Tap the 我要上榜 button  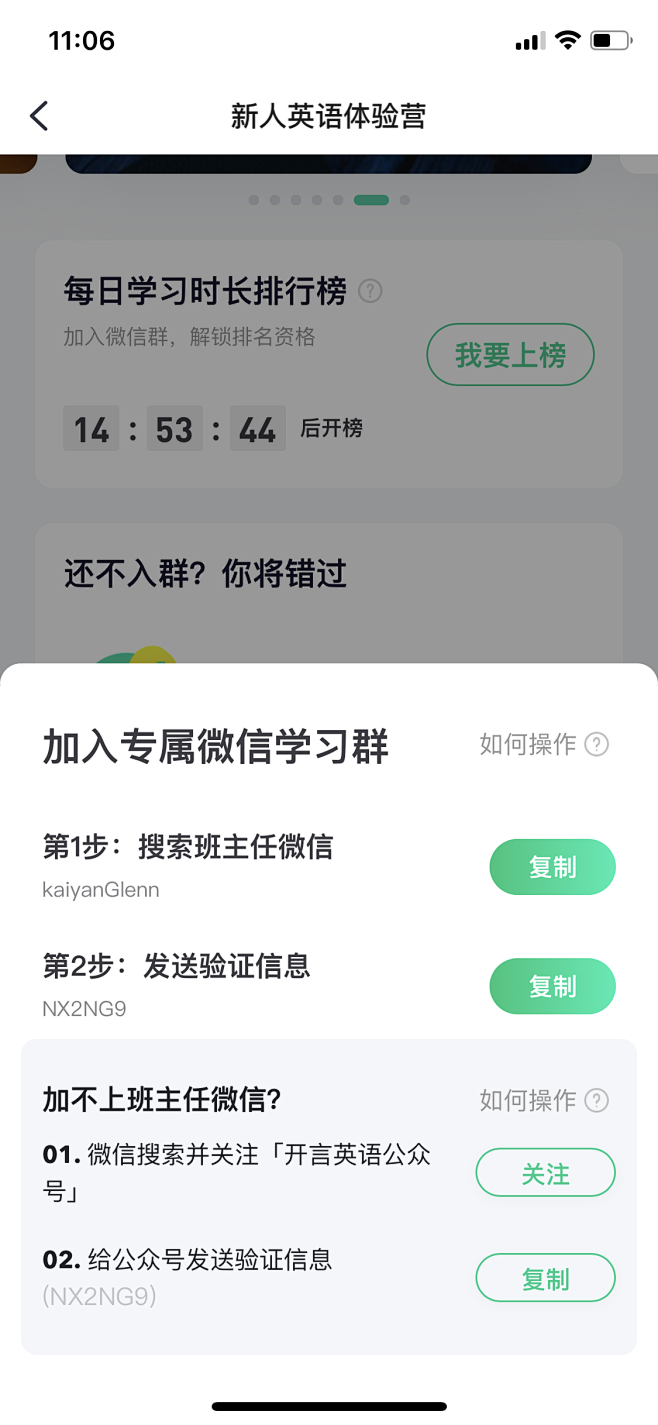click(511, 354)
